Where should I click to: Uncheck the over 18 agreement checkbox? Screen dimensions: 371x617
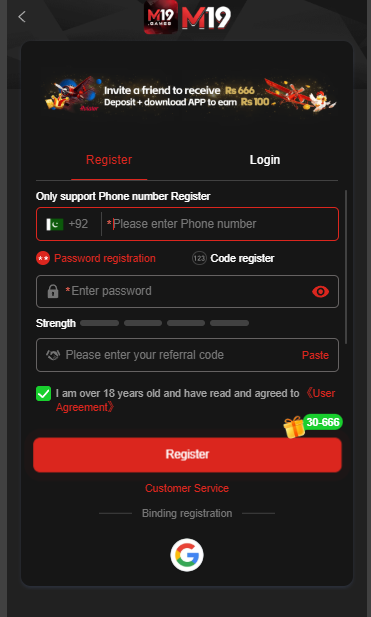click(43, 393)
